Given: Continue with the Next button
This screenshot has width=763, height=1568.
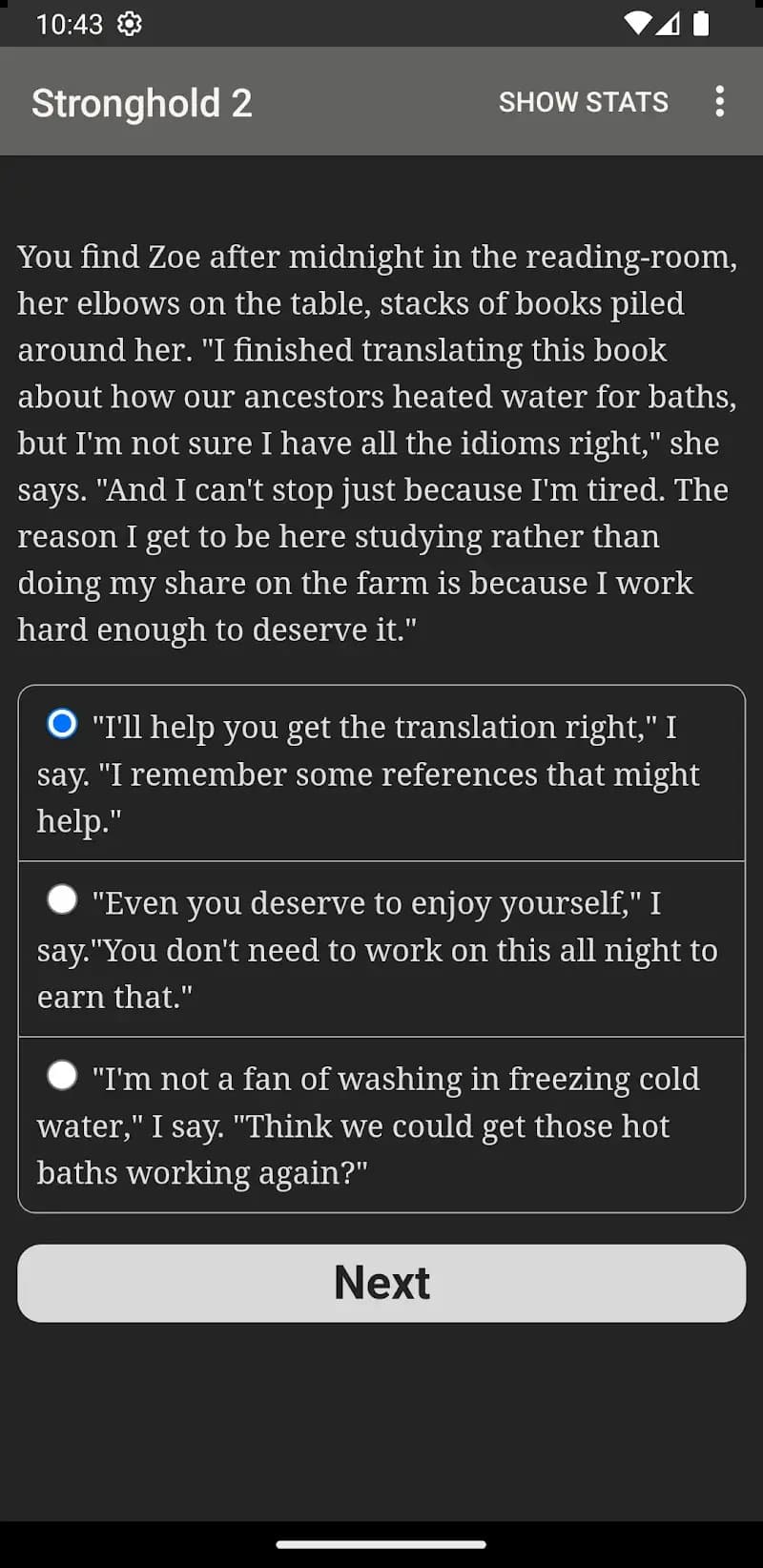Looking at the screenshot, I should point(381,1283).
